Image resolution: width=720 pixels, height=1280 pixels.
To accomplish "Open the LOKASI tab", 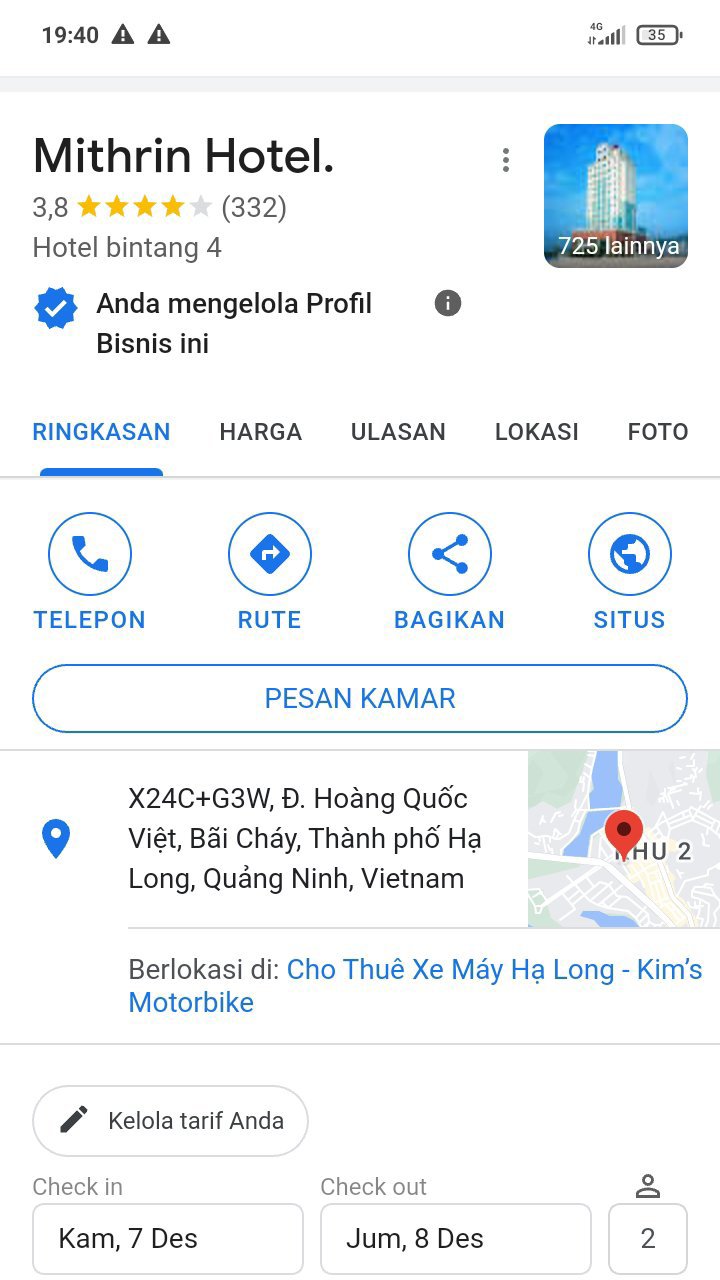I will coord(536,432).
